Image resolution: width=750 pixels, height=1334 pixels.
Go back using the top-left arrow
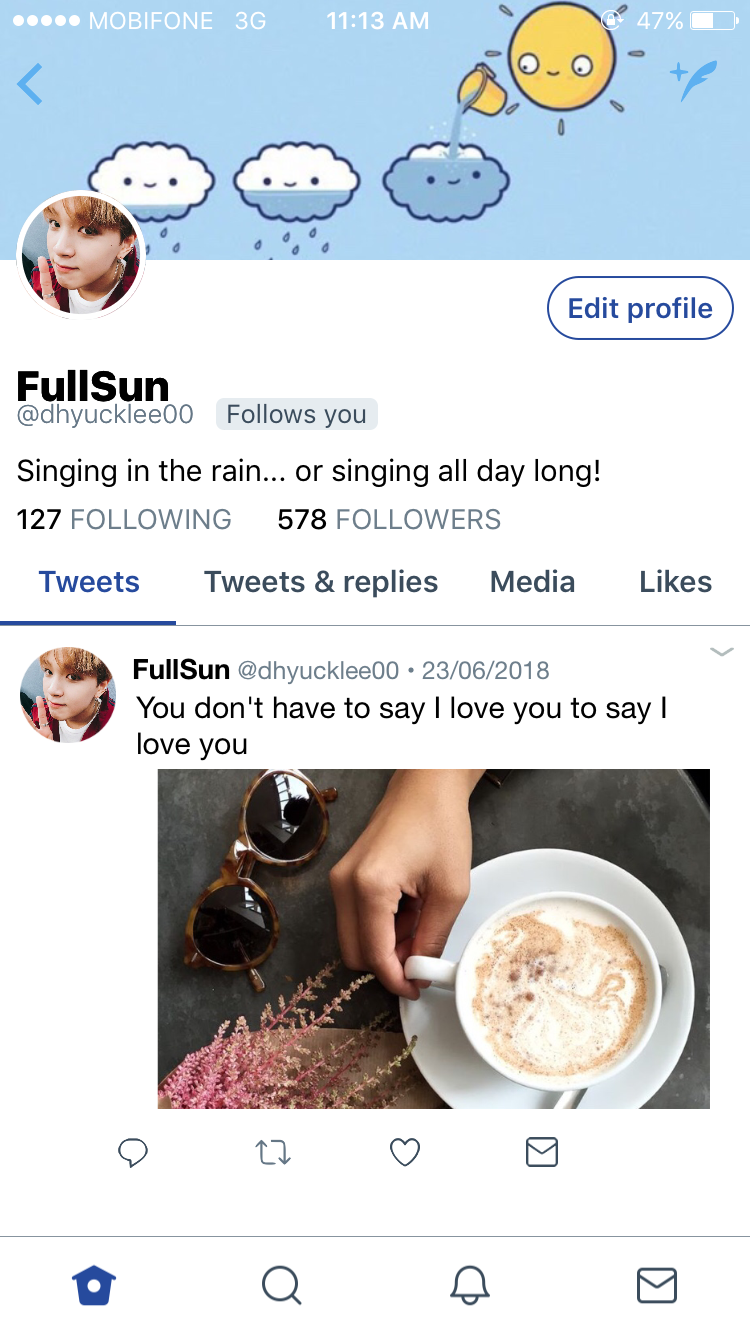click(x=30, y=84)
